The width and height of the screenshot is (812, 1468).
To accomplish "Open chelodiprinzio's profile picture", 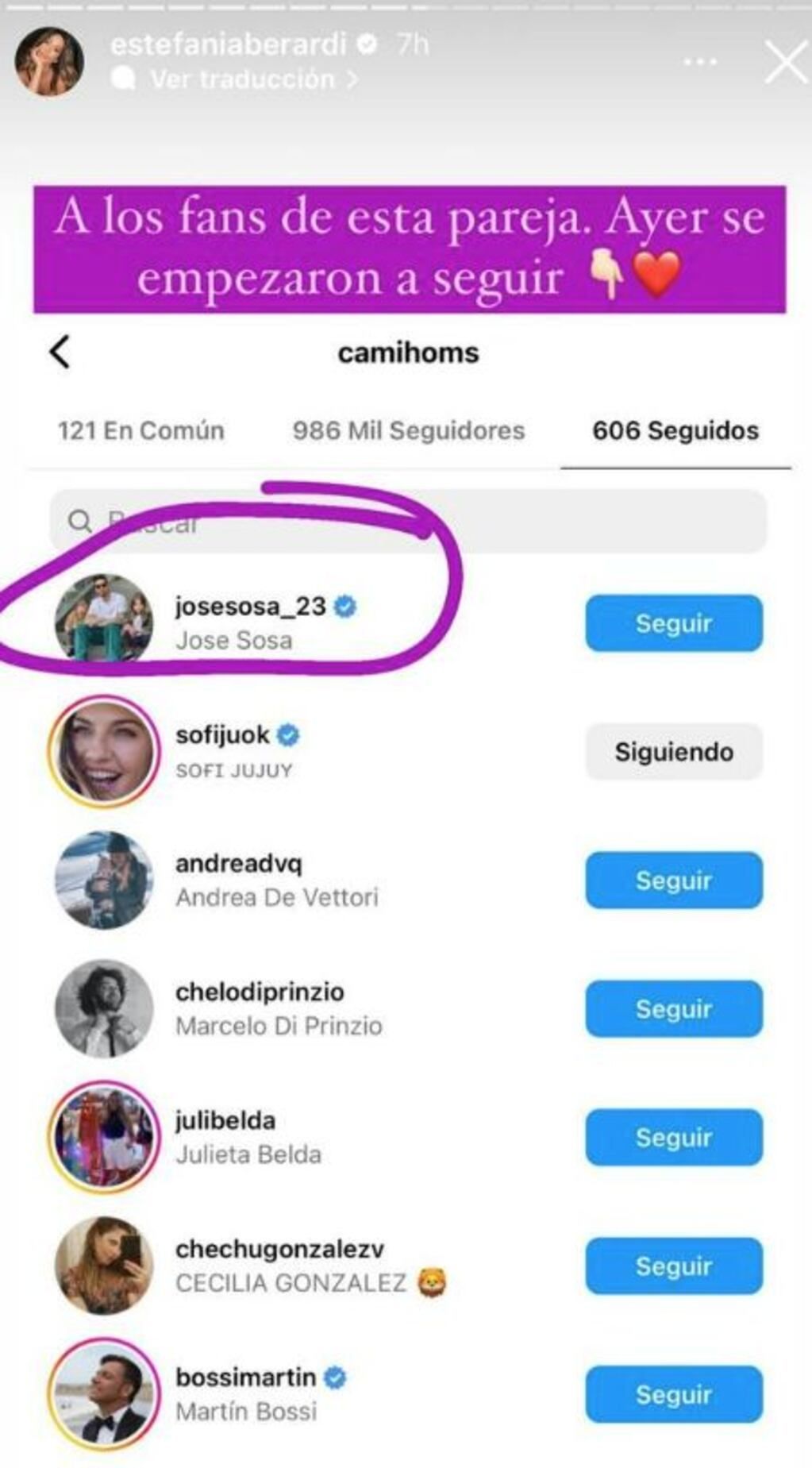I will [103, 1009].
